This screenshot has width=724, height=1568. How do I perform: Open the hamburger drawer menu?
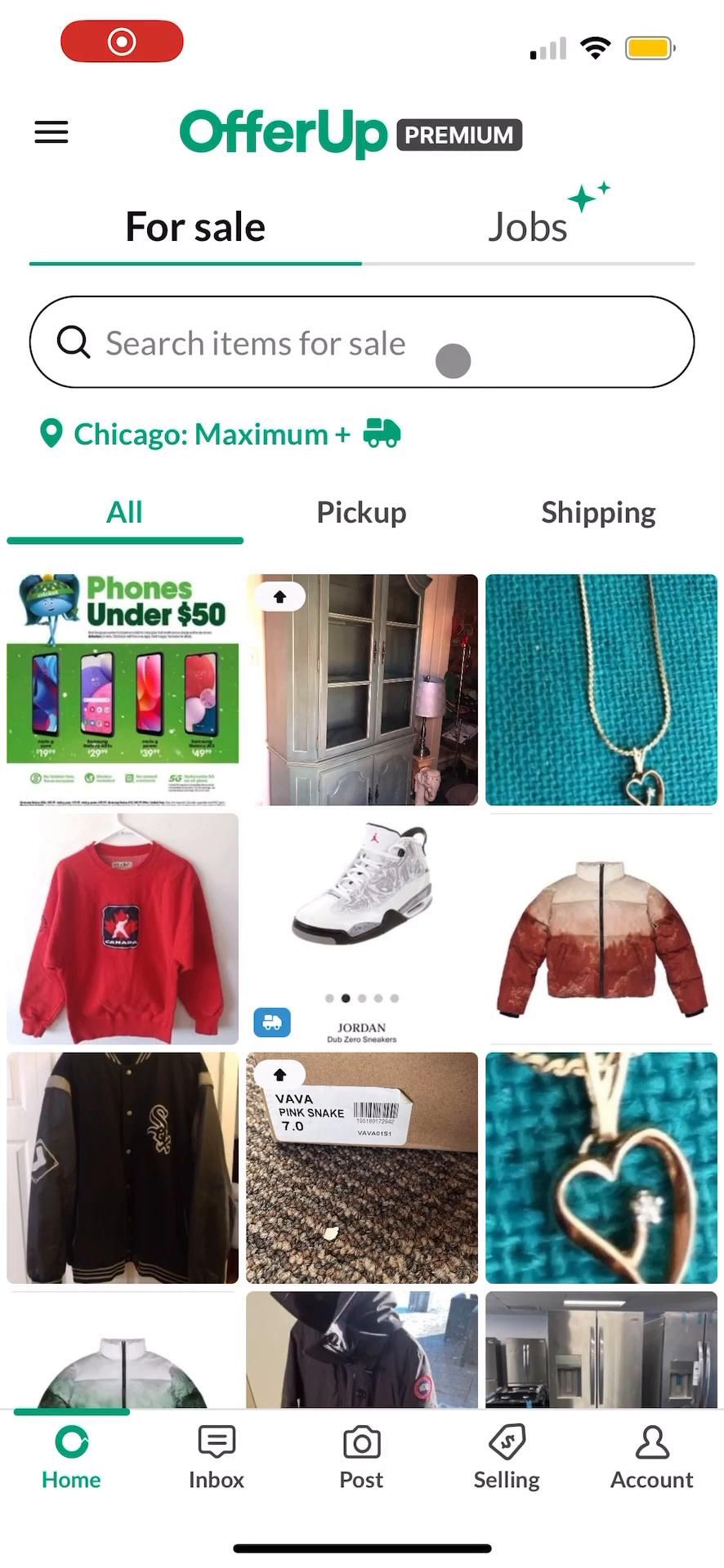51,132
